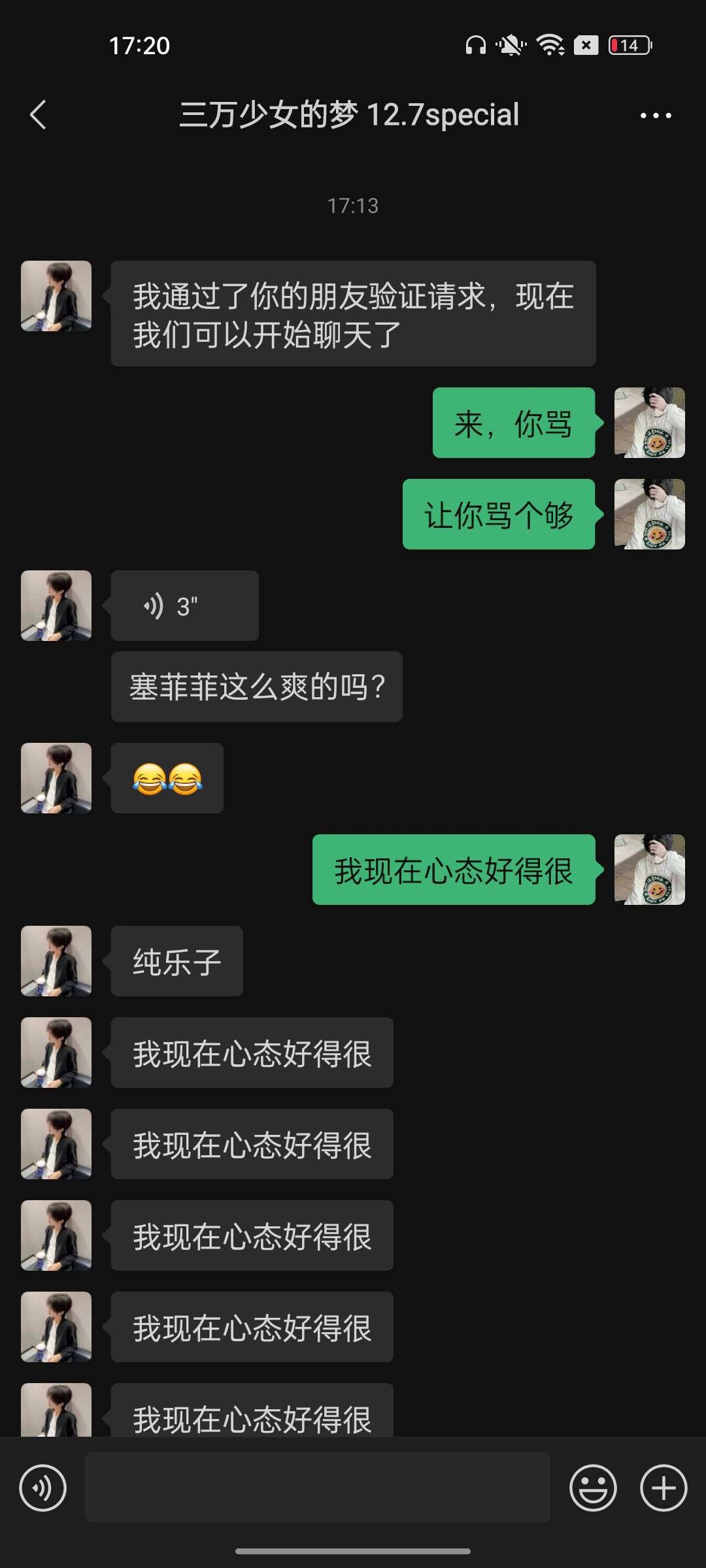This screenshot has width=706, height=1568.
Task: Open contact avatar beside "纯乐子" message
Action: pos(56,961)
